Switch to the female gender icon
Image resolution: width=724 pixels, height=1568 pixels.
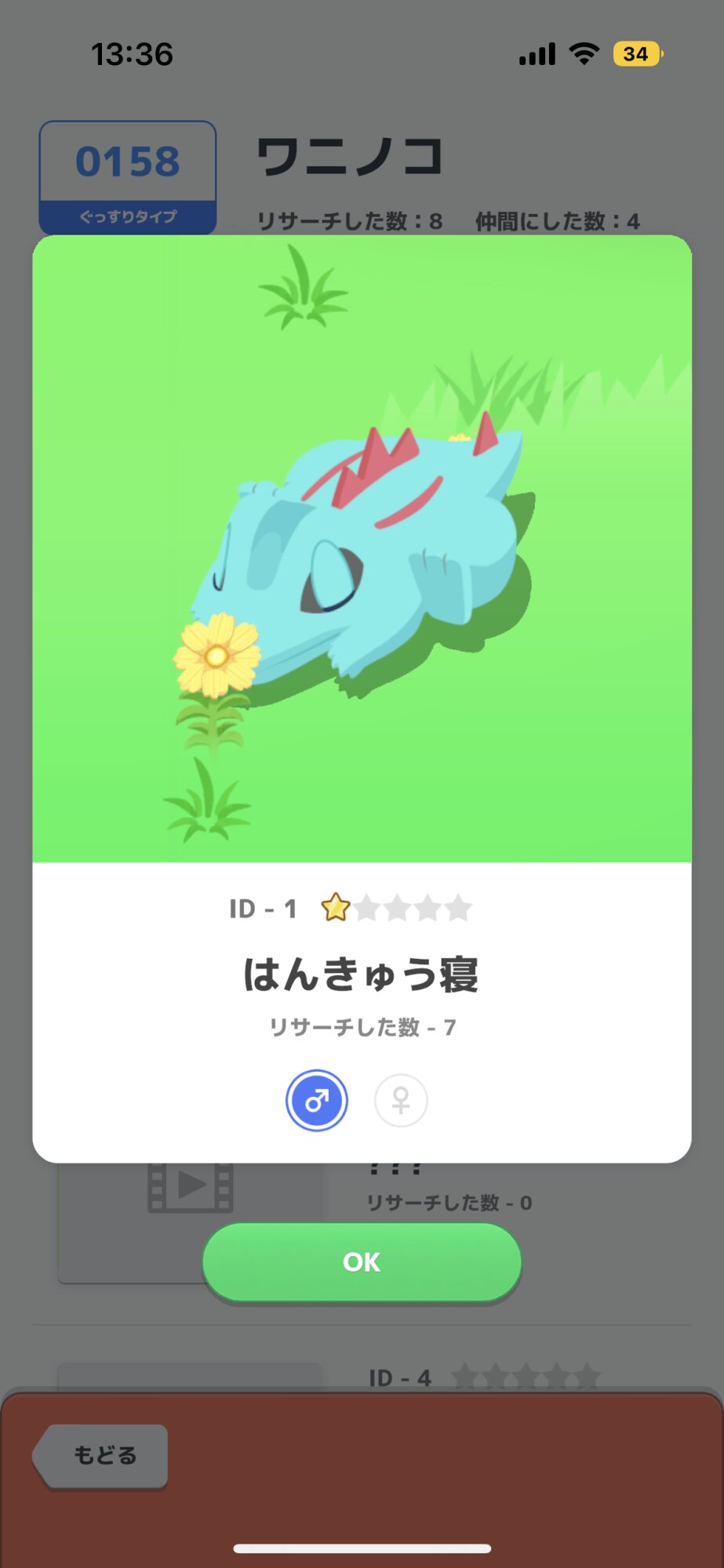[x=401, y=1101]
